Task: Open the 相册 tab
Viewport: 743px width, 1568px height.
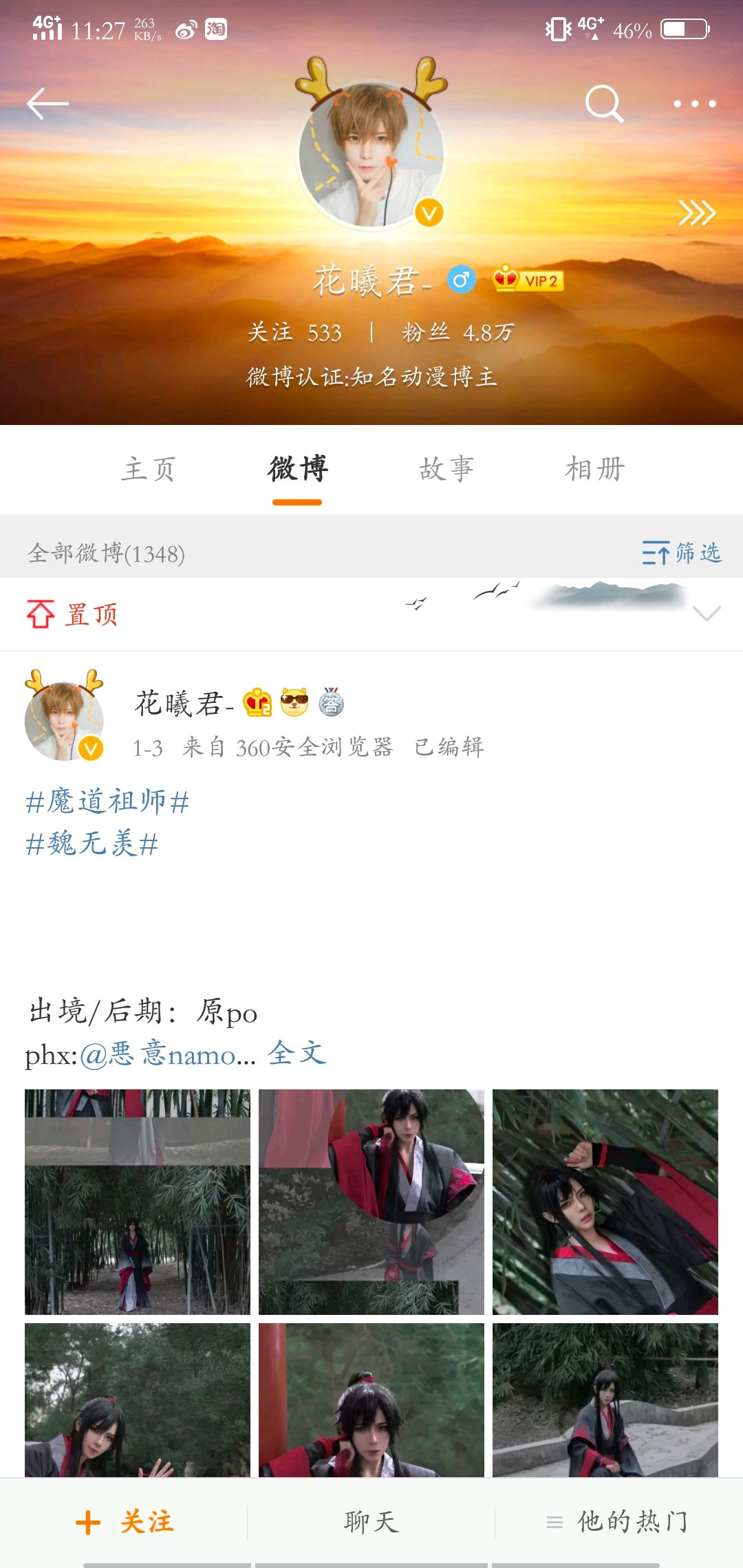Action: click(x=595, y=470)
